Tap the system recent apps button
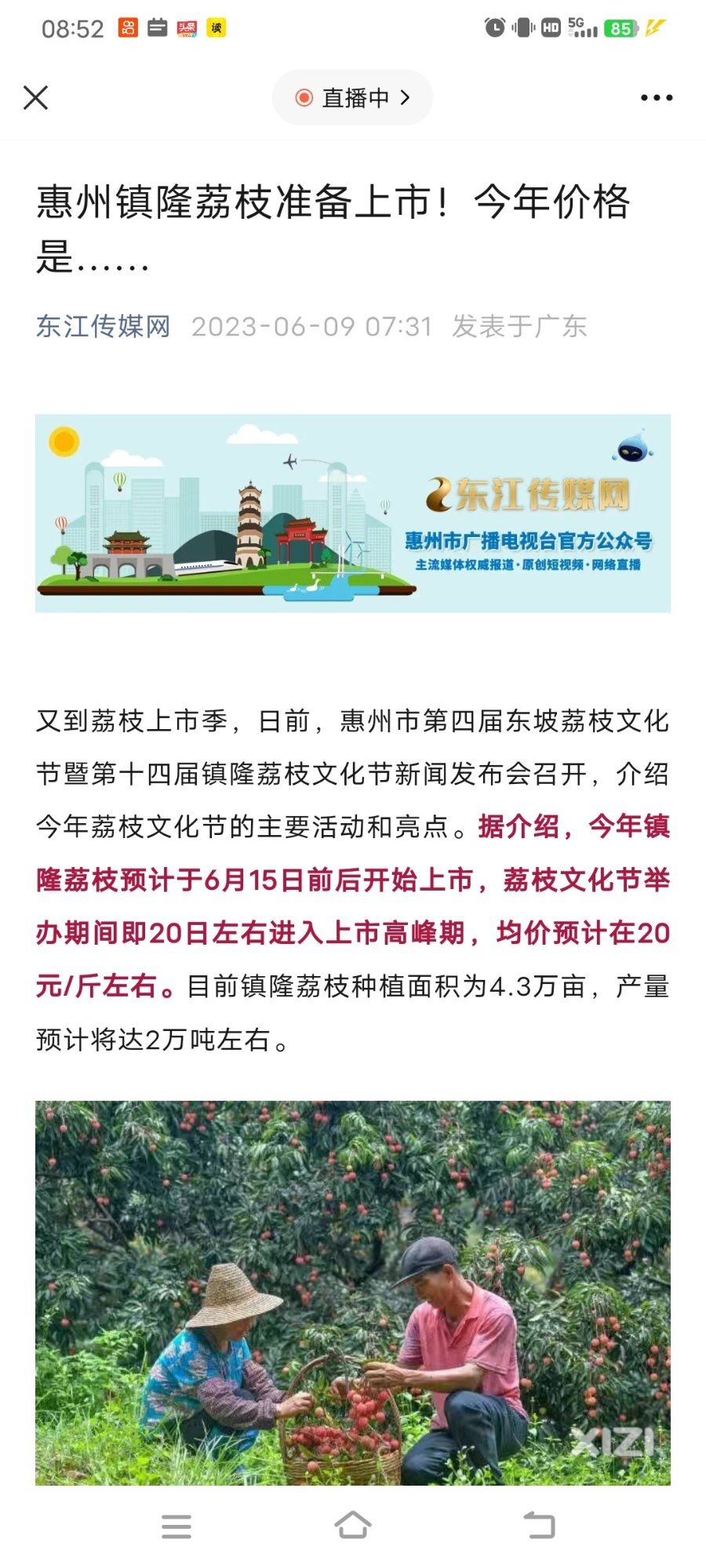Viewport: 706px width, 1568px height. (x=176, y=1526)
